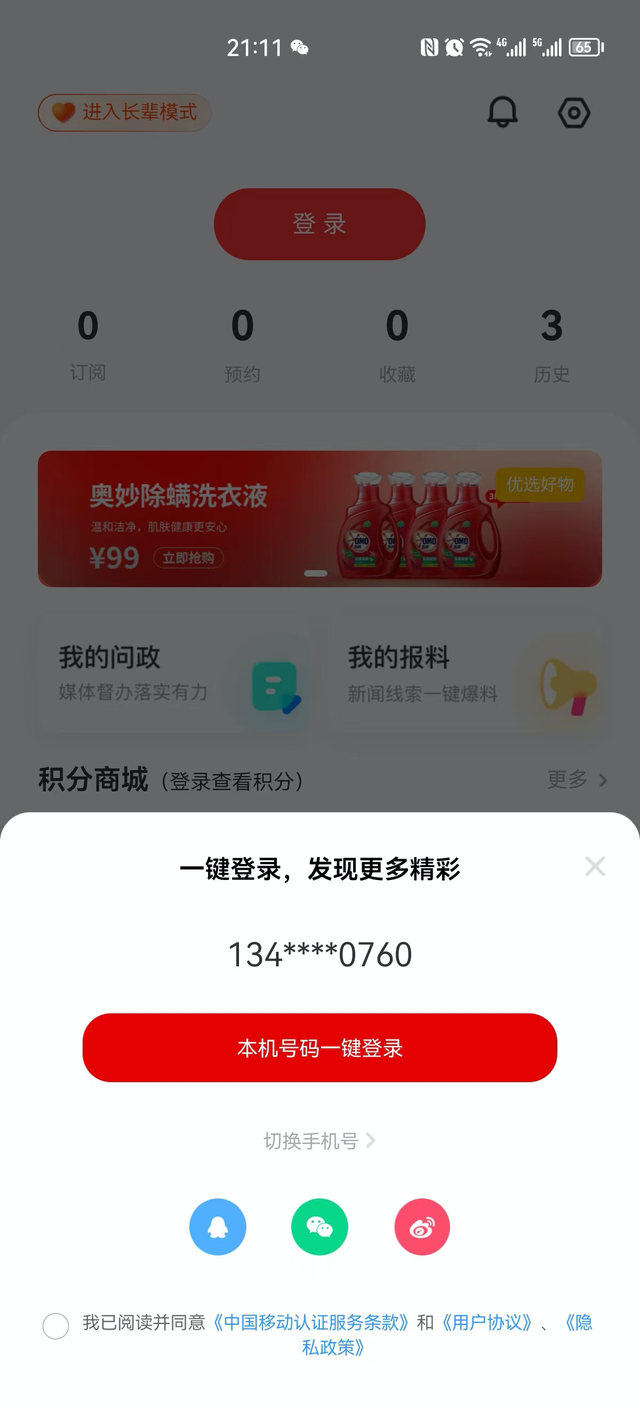Open 《用户协议》 link
640x1408 pixels.
click(x=487, y=1322)
